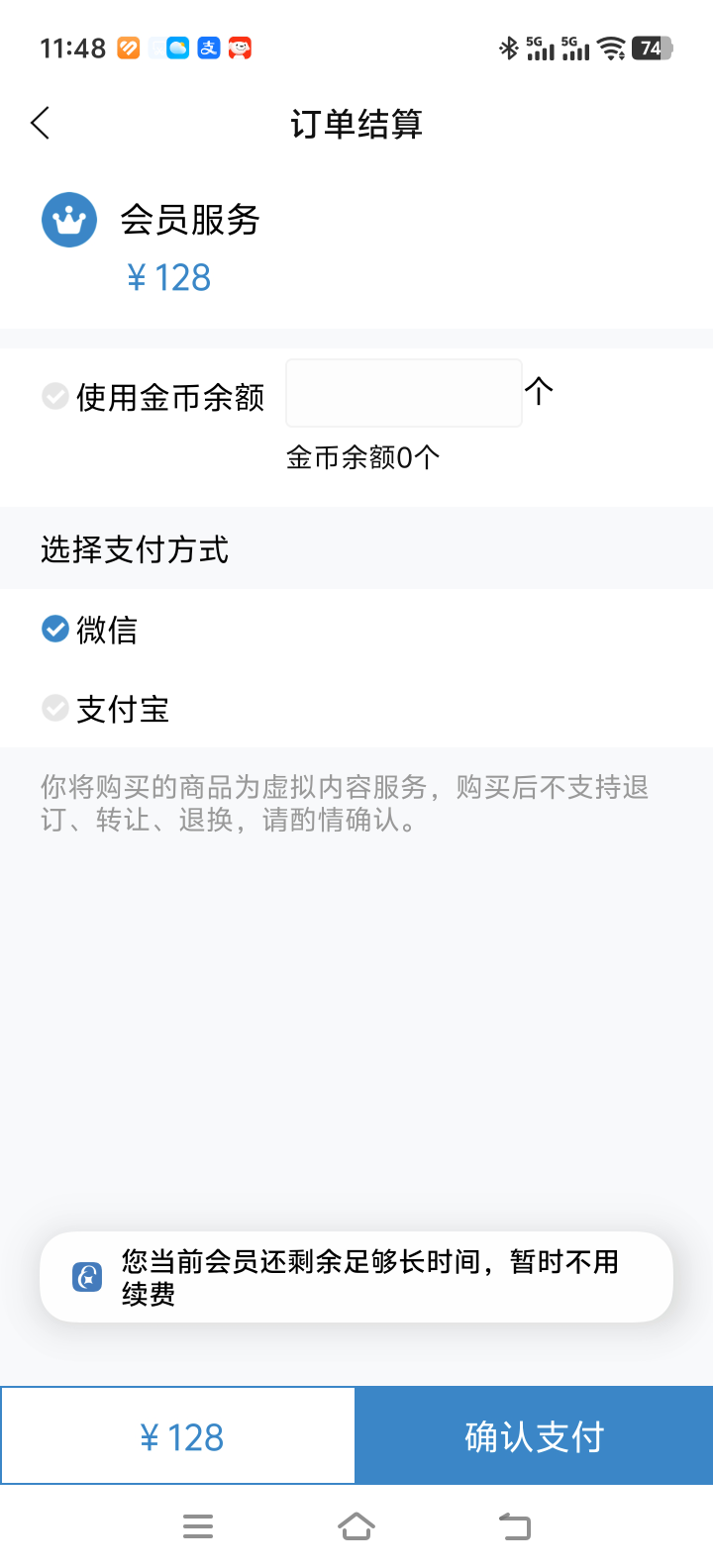Go to the system home screen

coord(356,1526)
